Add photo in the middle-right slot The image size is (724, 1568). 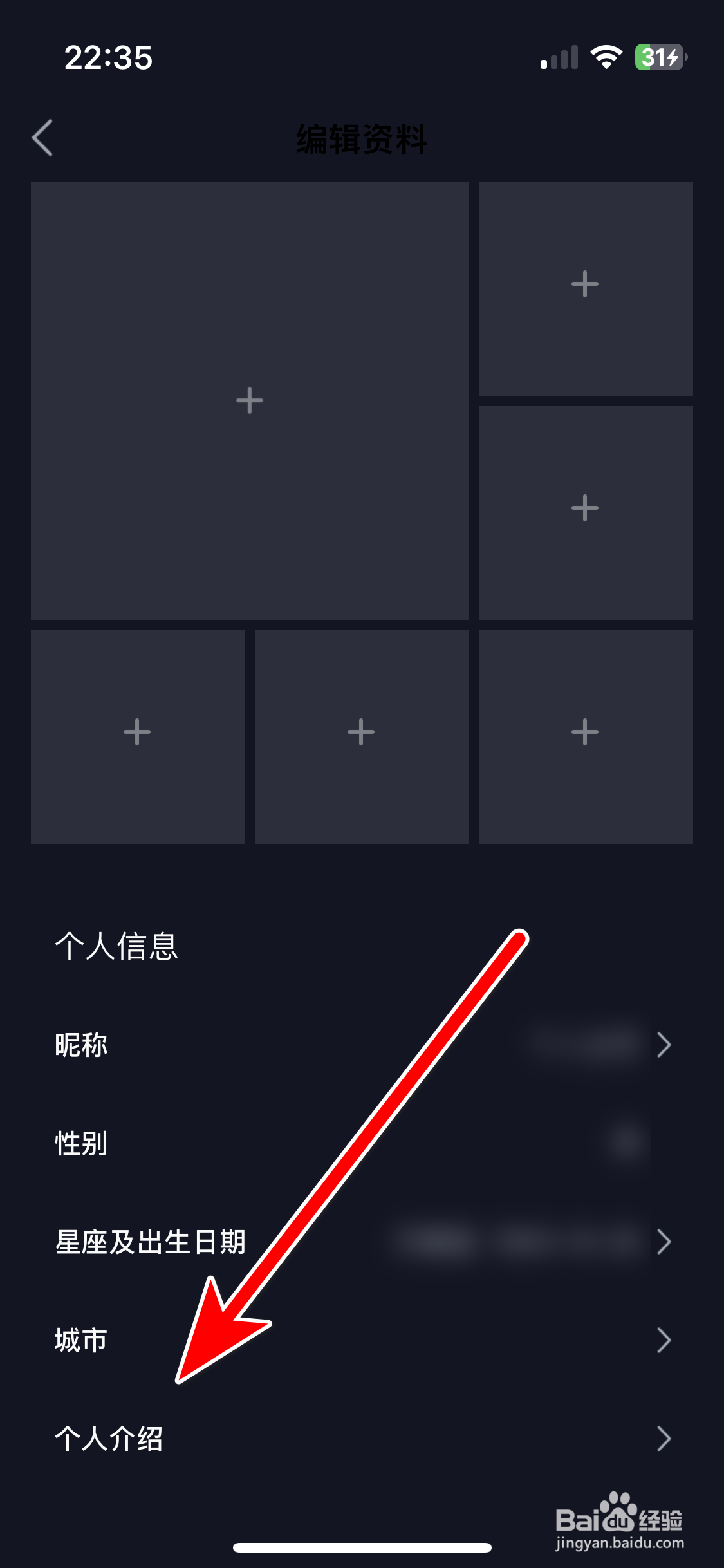pos(584,509)
